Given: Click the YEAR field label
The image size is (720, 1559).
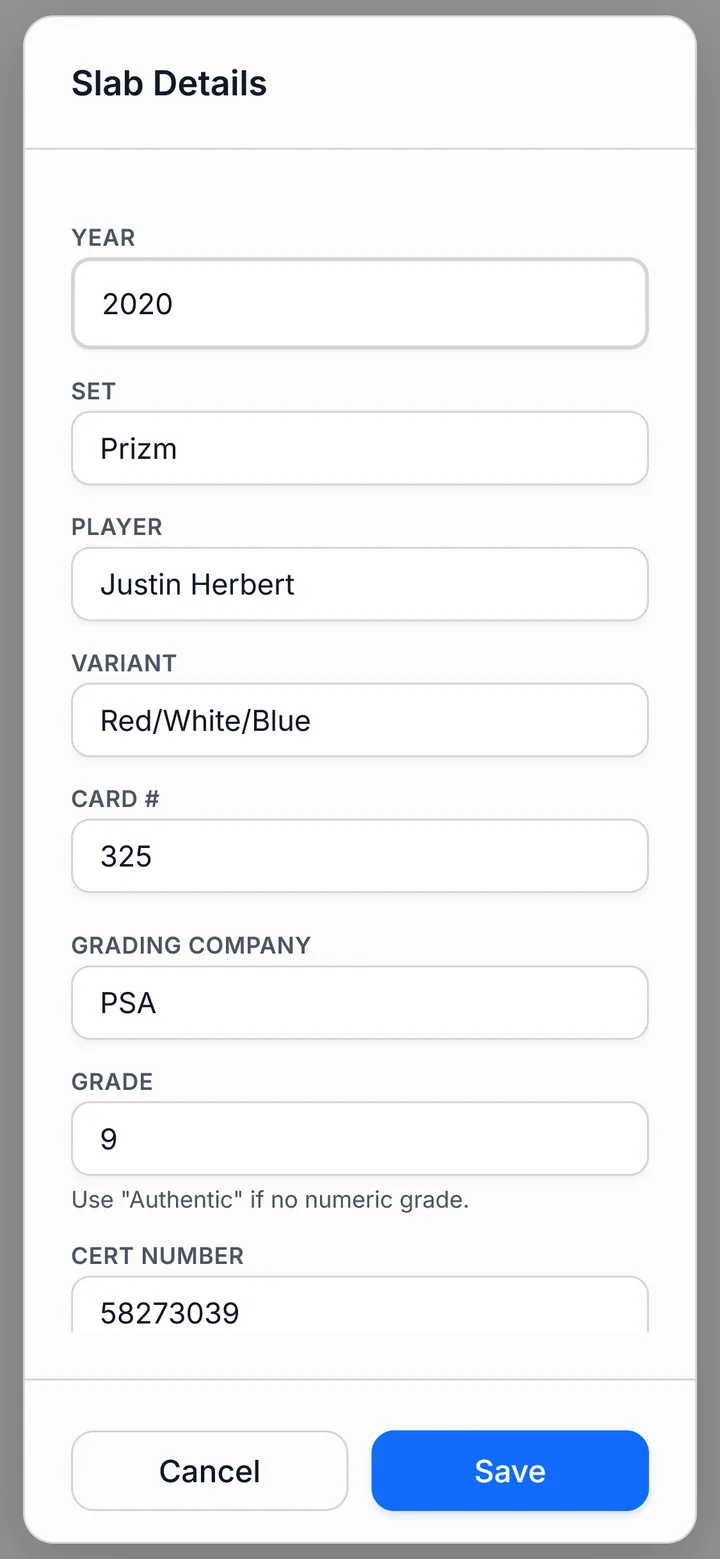Looking at the screenshot, I should click(x=103, y=238).
